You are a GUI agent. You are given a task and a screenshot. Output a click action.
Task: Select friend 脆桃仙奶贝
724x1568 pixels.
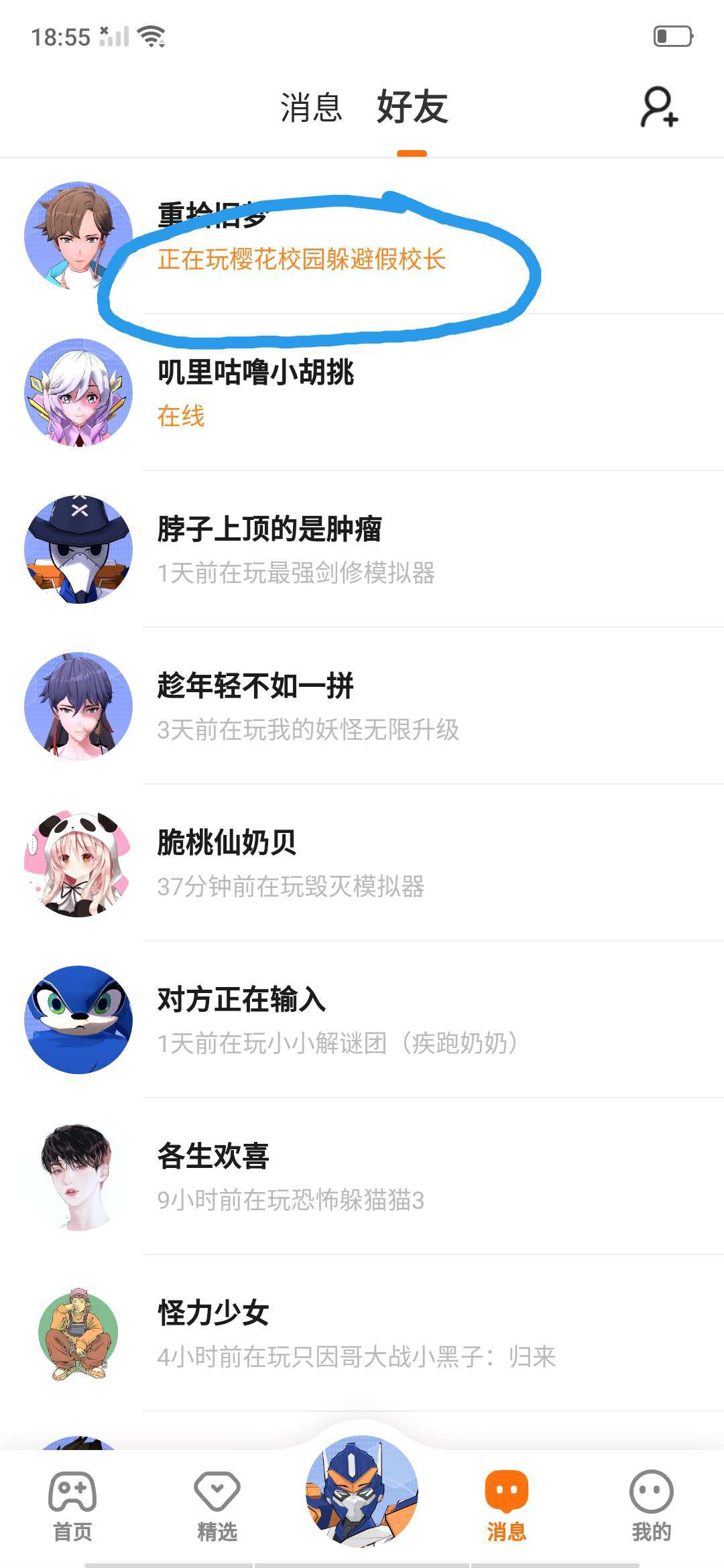coord(362,863)
